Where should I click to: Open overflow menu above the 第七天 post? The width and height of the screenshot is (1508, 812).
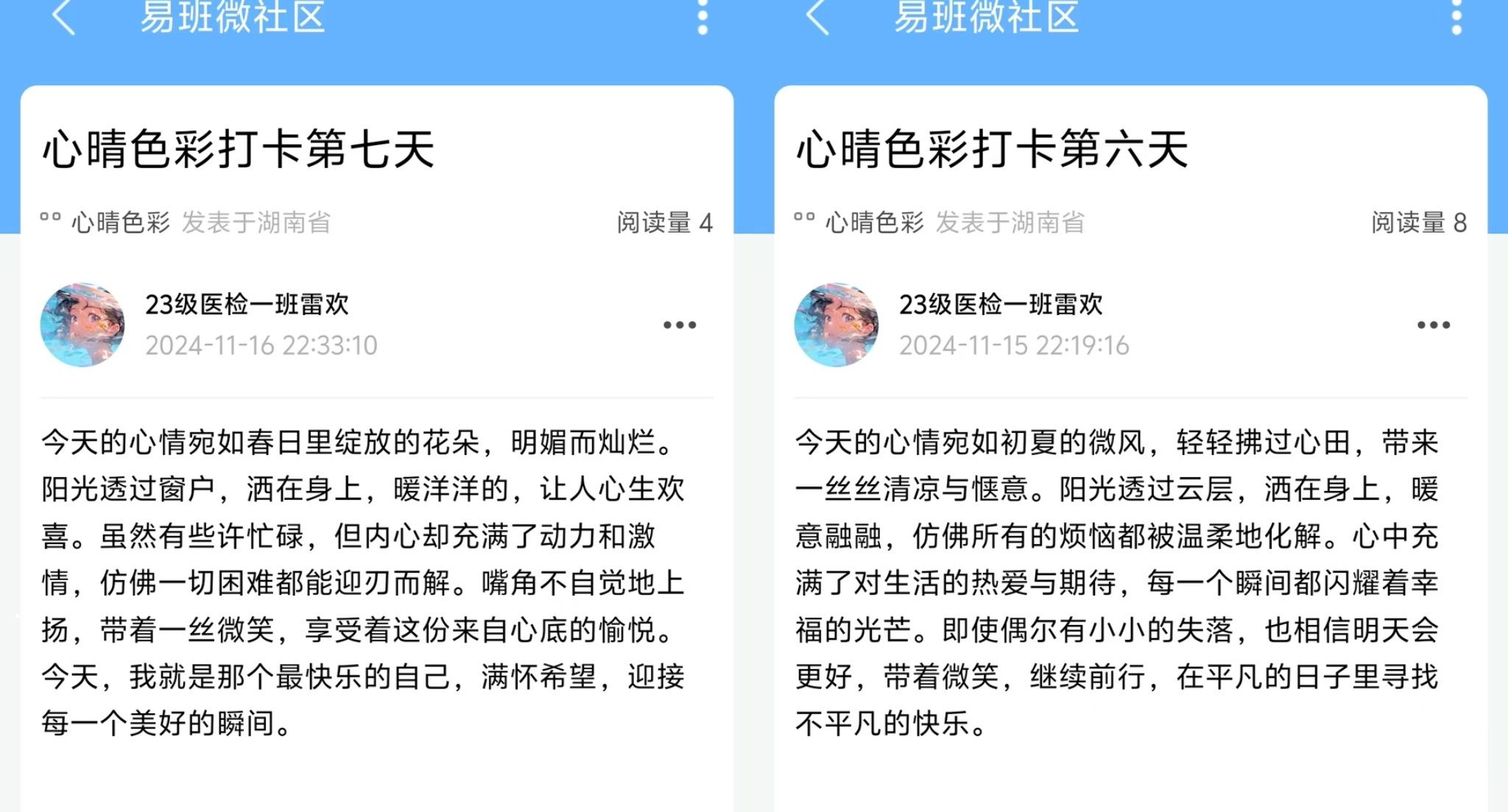(x=702, y=16)
